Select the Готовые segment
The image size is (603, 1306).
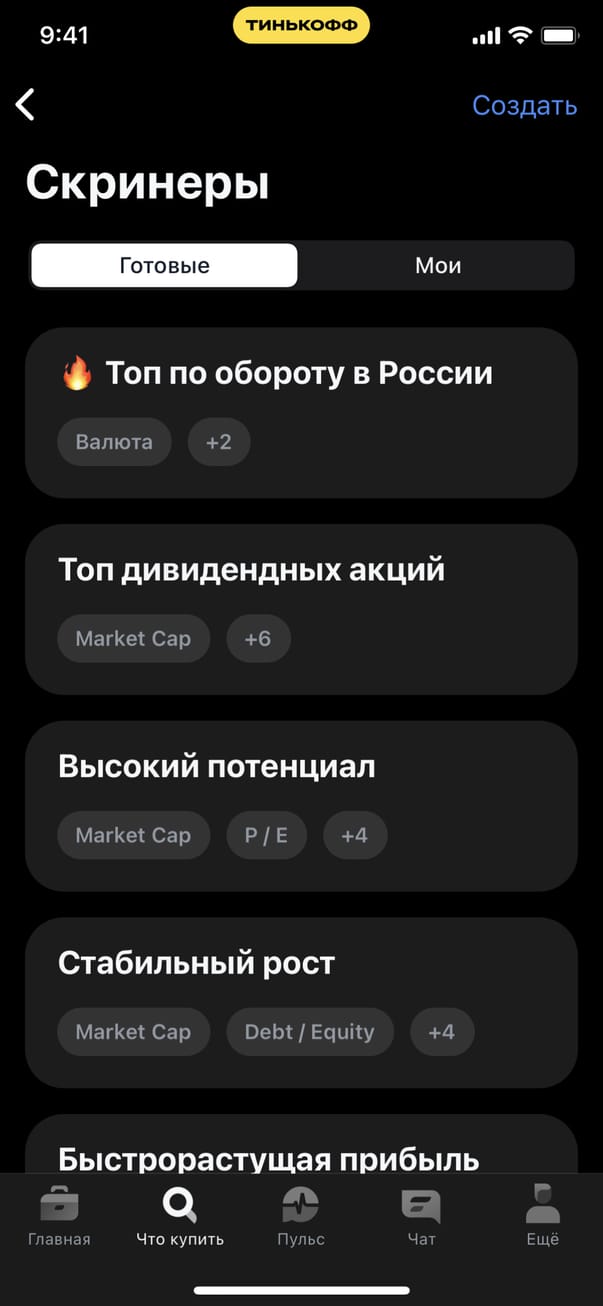(164, 266)
